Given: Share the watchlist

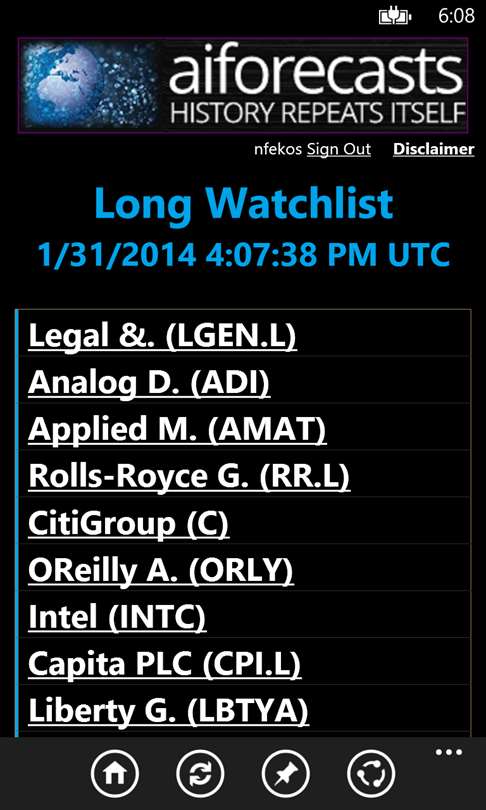Looking at the screenshot, I should [372, 774].
